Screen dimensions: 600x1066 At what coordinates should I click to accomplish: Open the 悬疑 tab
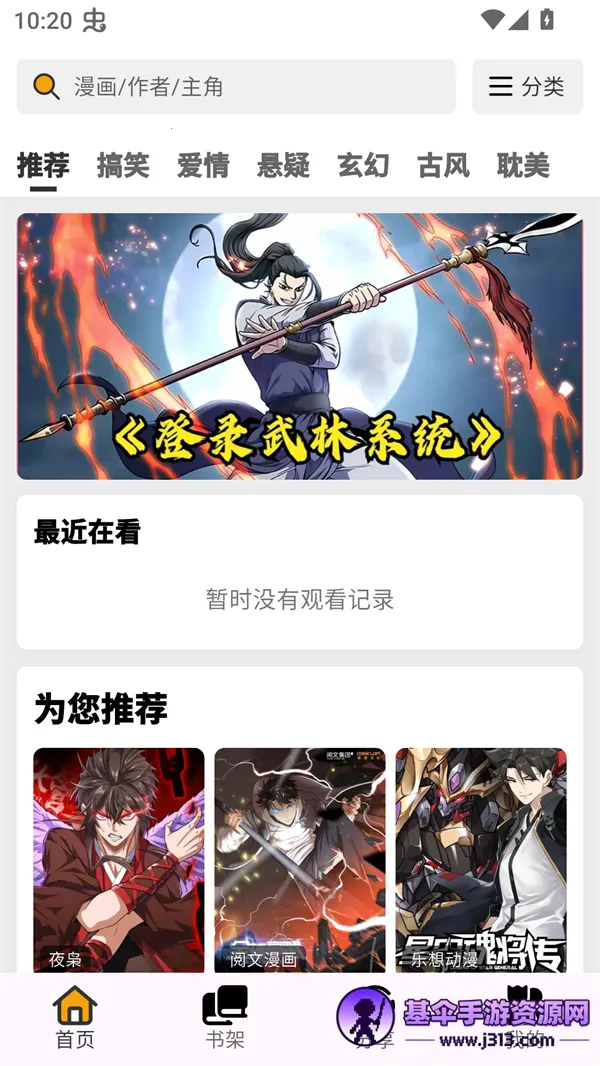[283, 166]
